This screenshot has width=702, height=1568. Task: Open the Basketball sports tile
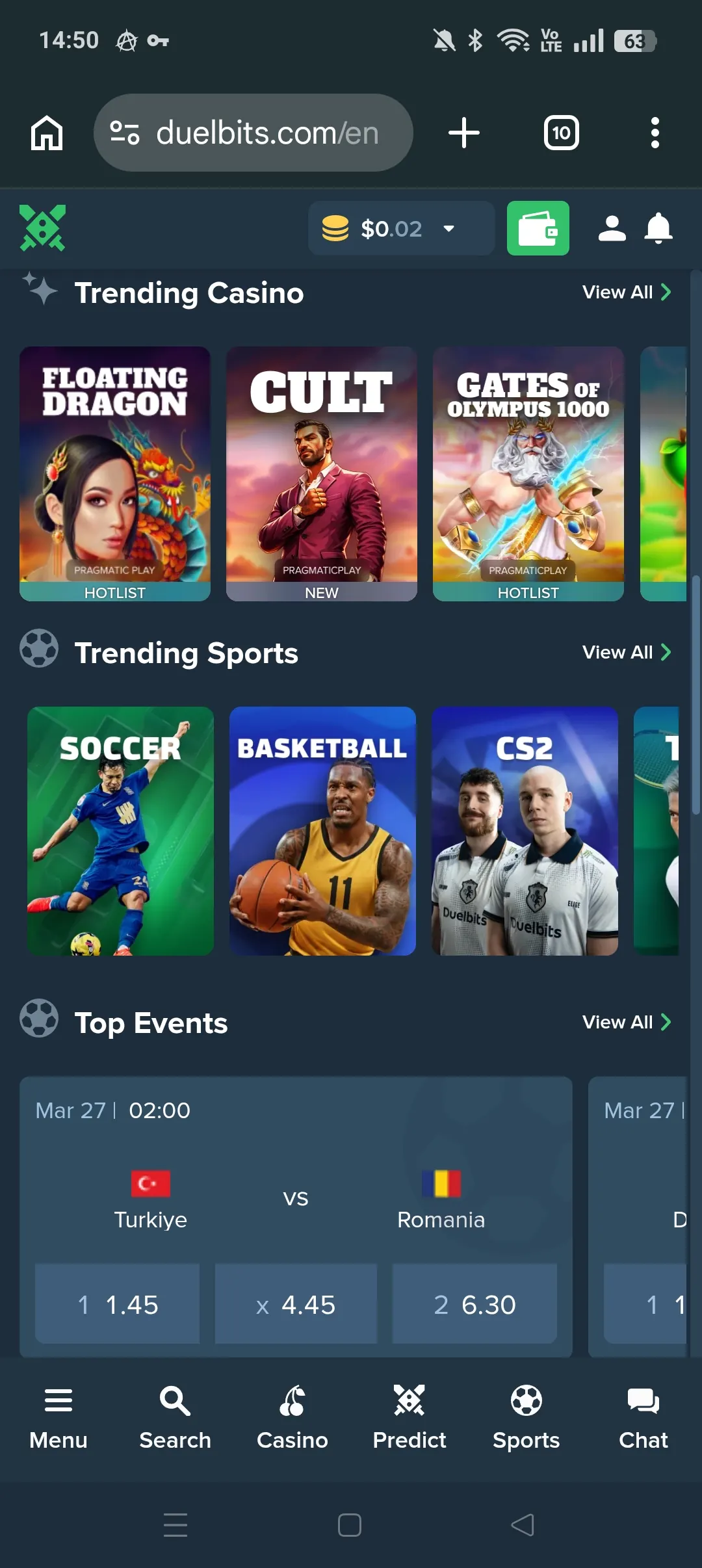322,831
